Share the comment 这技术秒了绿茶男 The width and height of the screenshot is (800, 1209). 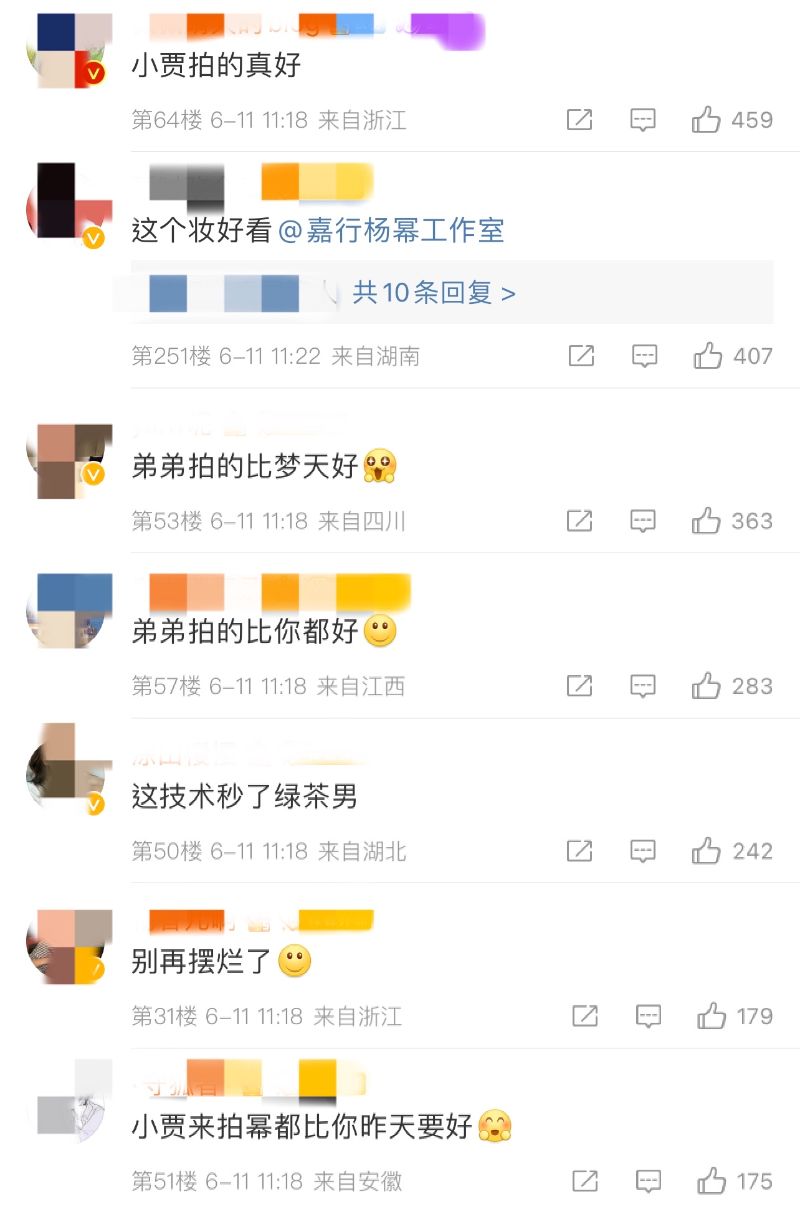579,851
